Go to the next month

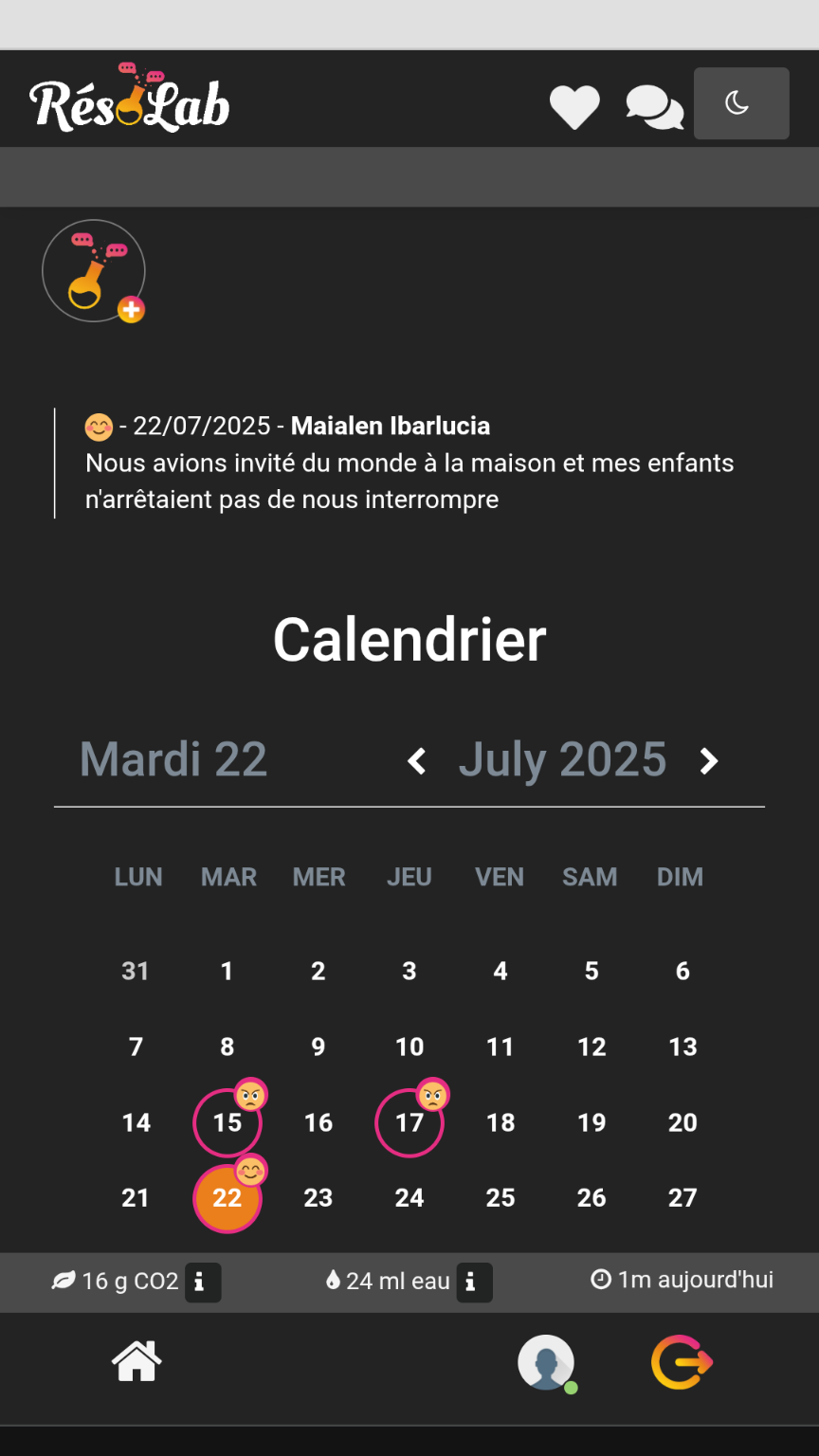pos(708,760)
